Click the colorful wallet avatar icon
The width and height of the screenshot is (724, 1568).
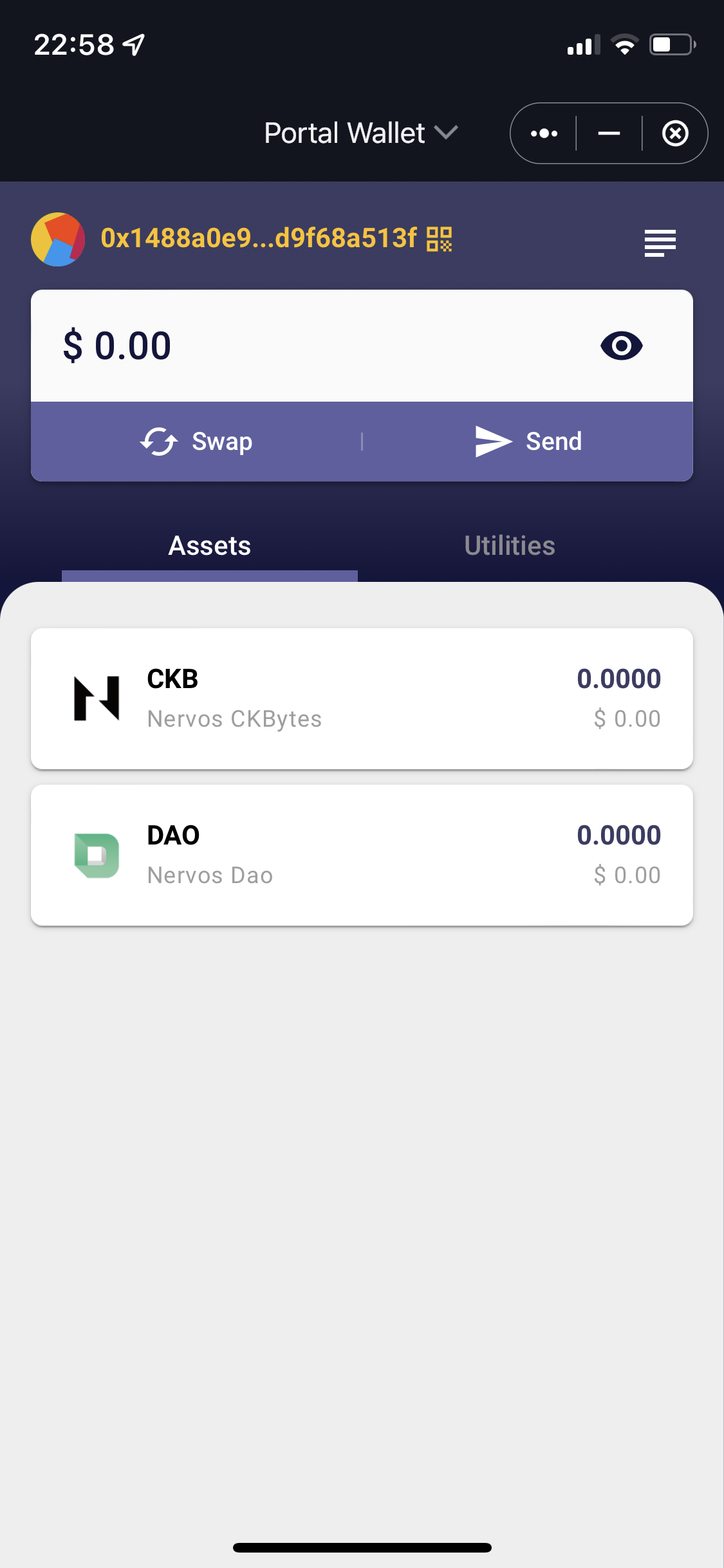(57, 239)
